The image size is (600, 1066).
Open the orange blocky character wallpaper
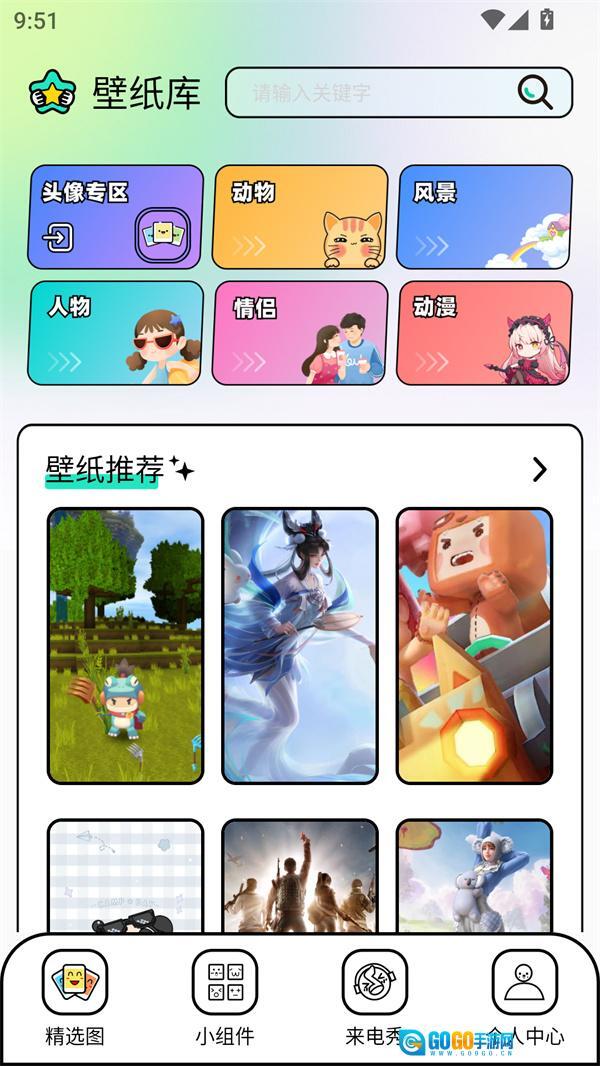coord(474,645)
